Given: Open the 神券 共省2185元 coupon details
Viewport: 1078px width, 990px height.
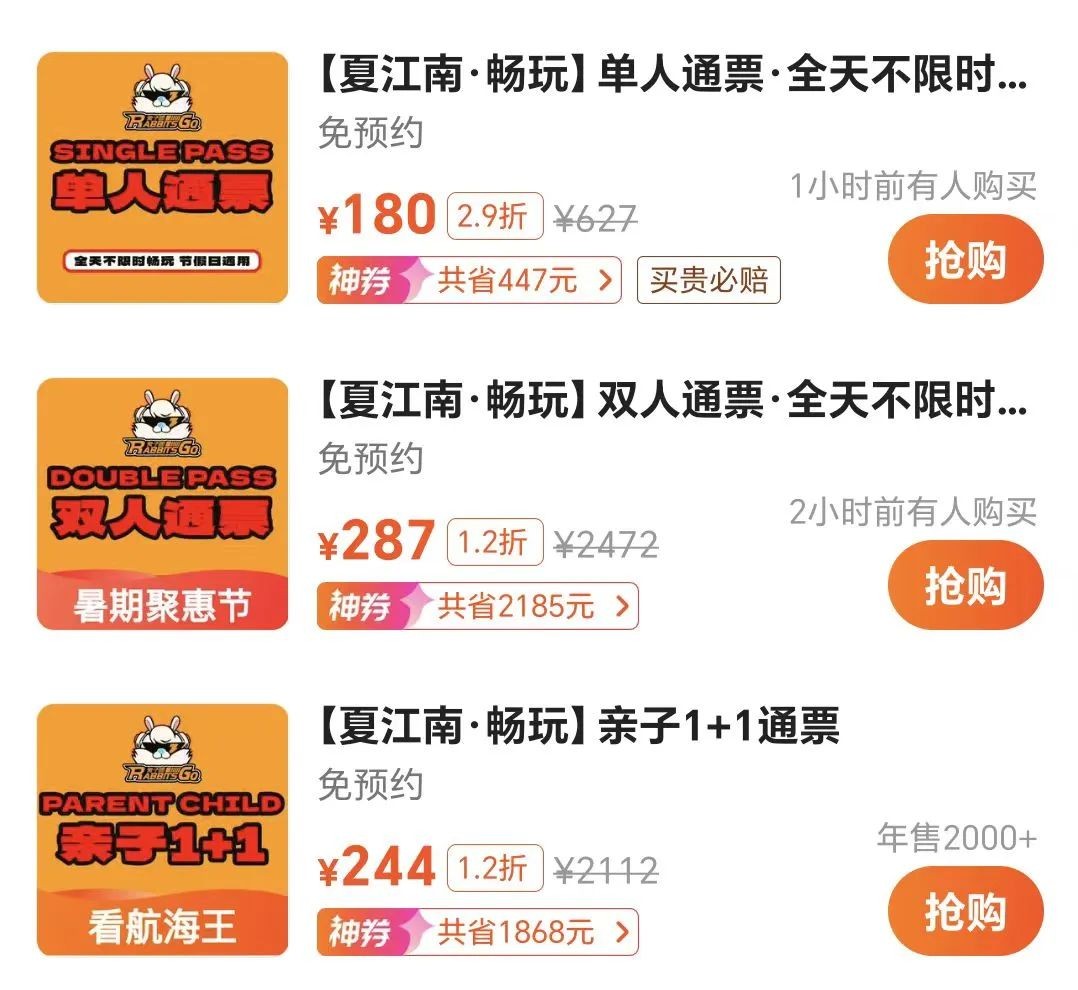Looking at the screenshot, I should coord(477,606).
